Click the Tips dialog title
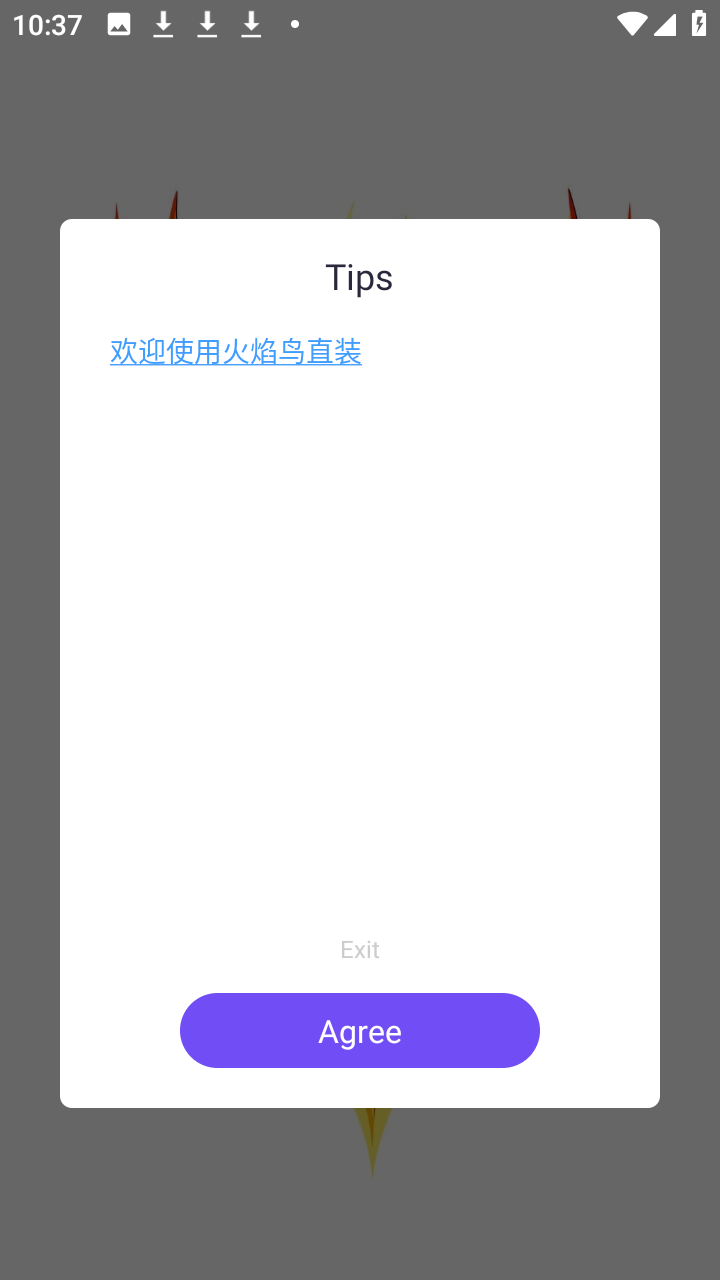The image size is (720, 1280). click(359, 278)
